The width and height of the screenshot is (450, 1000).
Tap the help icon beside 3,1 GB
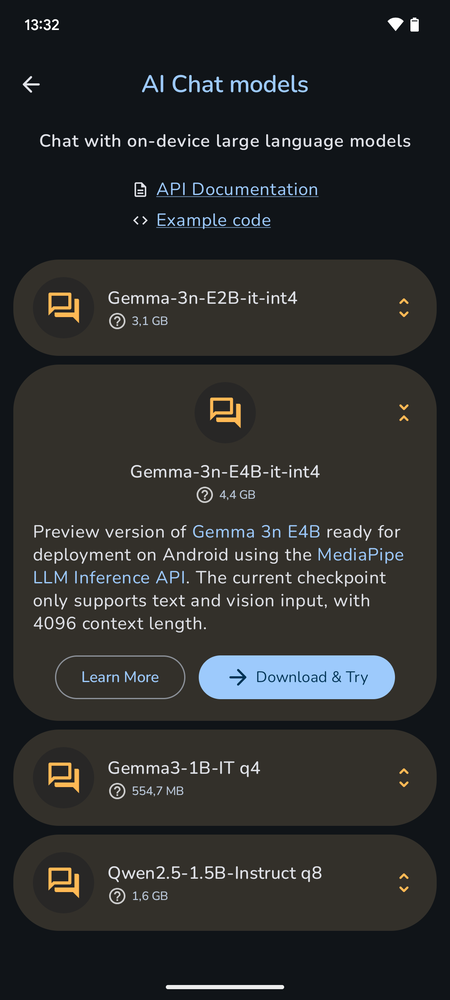117,321
